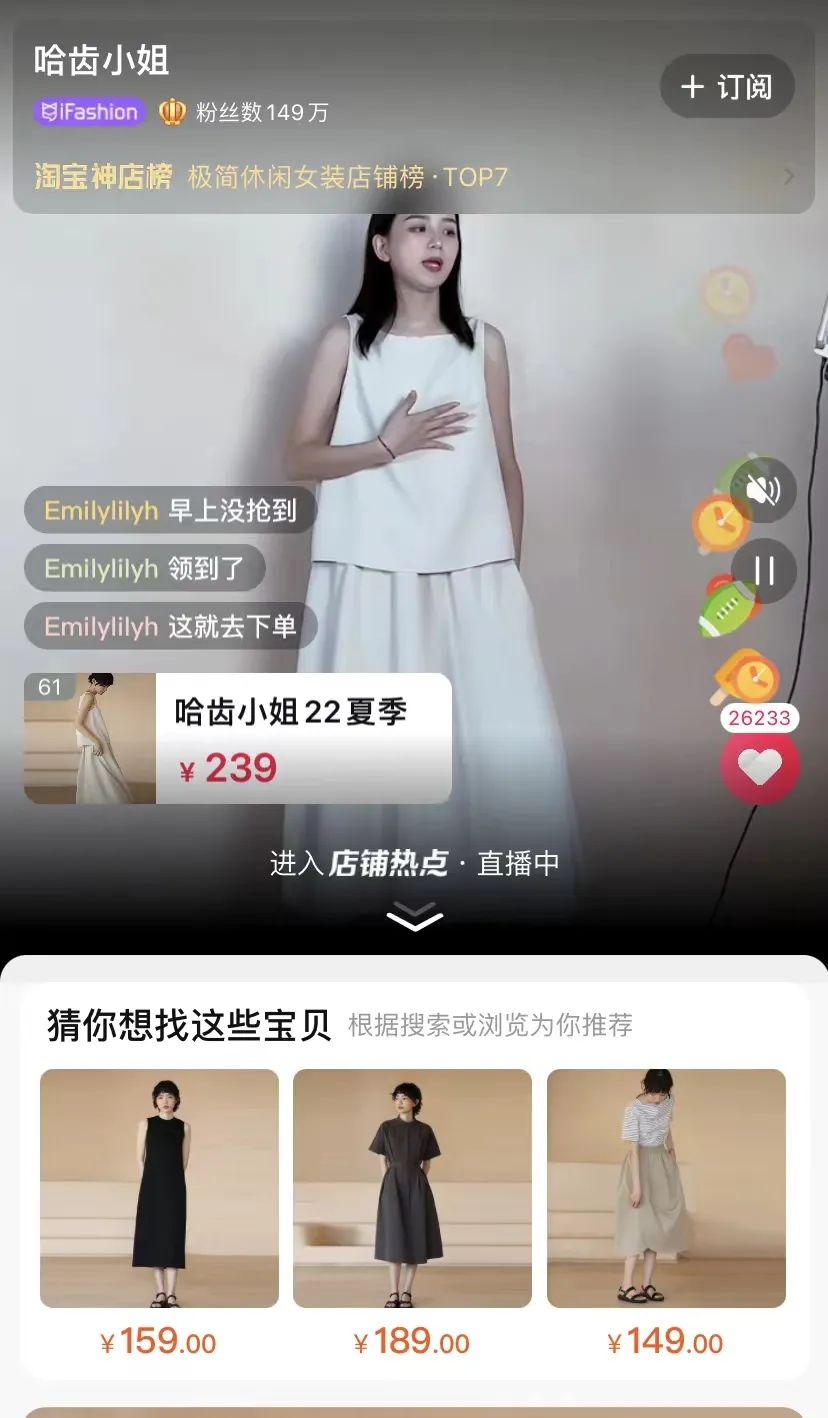The image size is (828, 1418).
Task: Open Emilylilyh's comment 这就去下单
Action: 170,627
